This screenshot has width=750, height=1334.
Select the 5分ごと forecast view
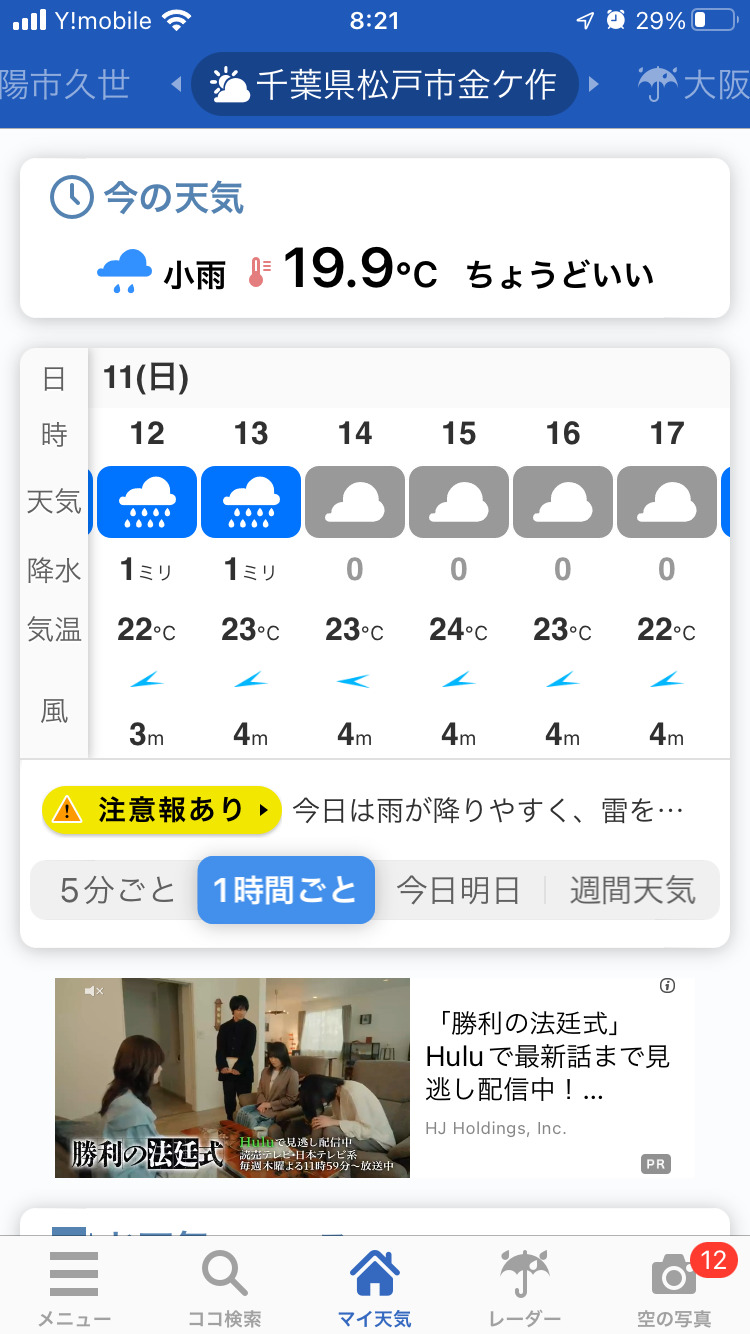(x=117, y=889)
